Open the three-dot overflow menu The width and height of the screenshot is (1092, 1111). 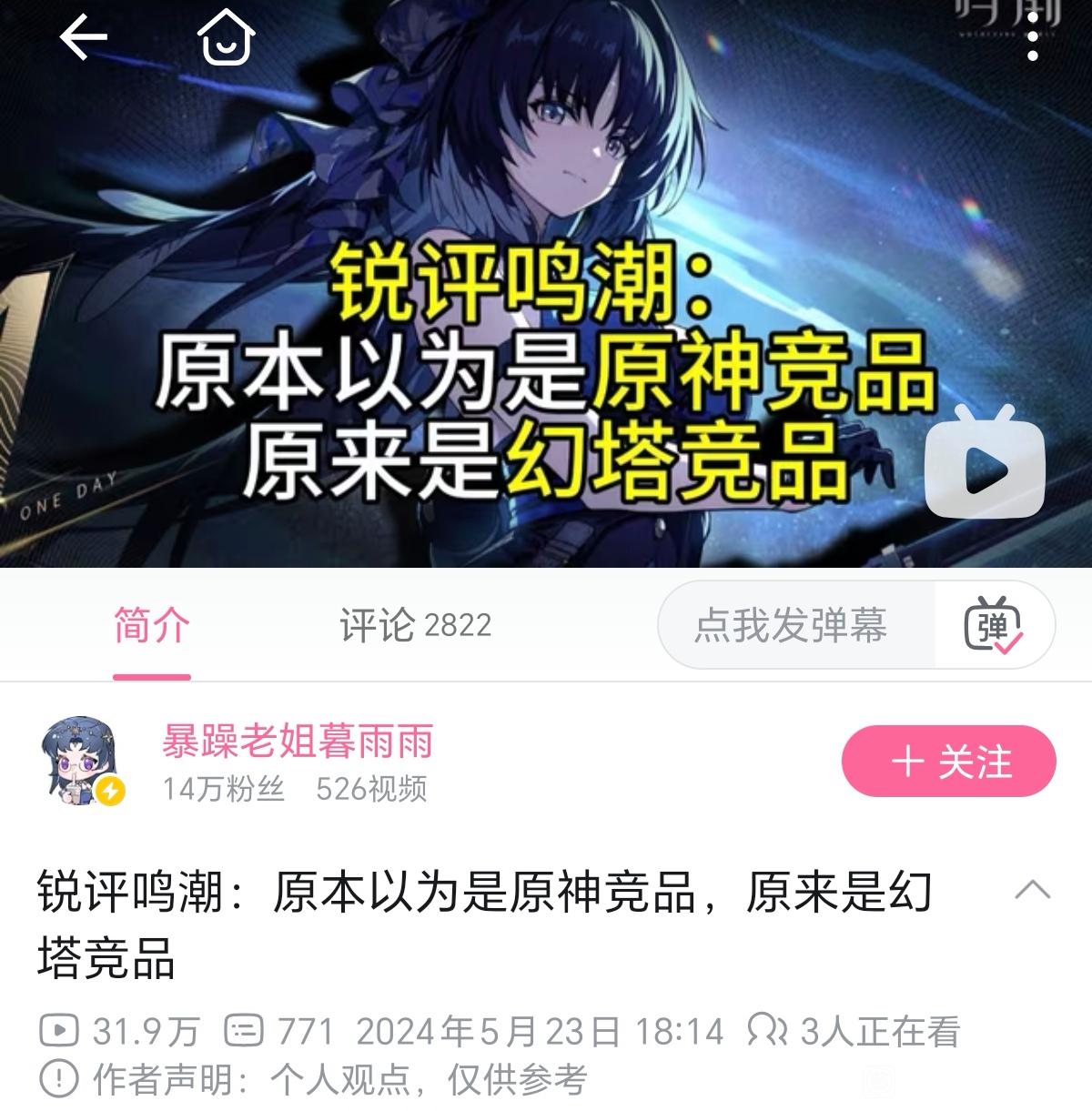(1032, 38)
